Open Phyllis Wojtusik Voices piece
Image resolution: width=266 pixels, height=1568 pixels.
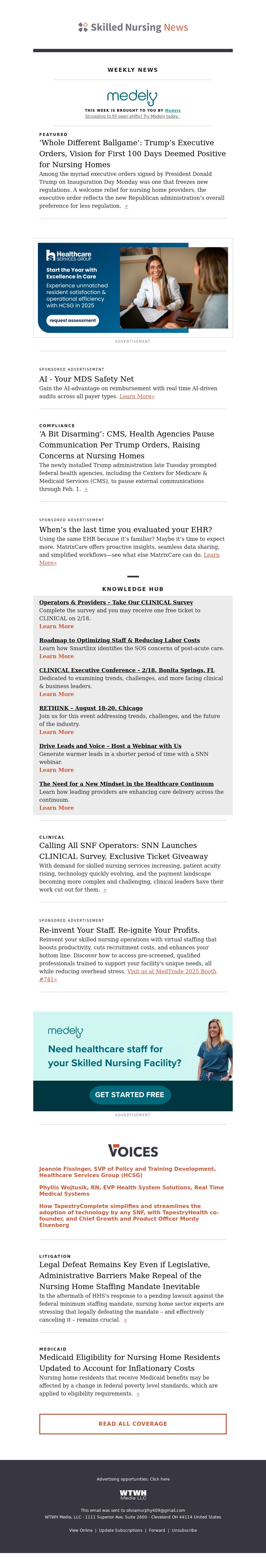(131, 1190)
